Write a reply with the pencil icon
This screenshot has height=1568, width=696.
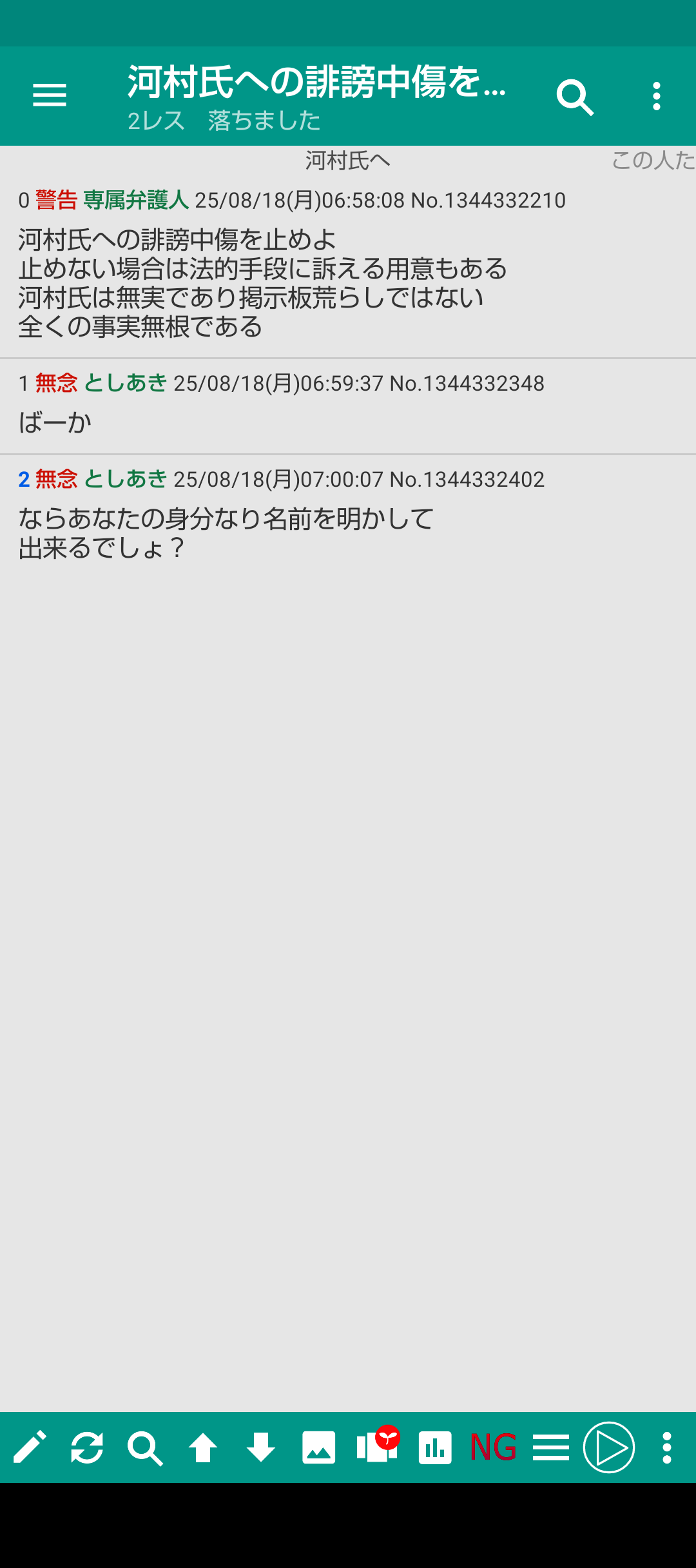(x=30, y=1447)
